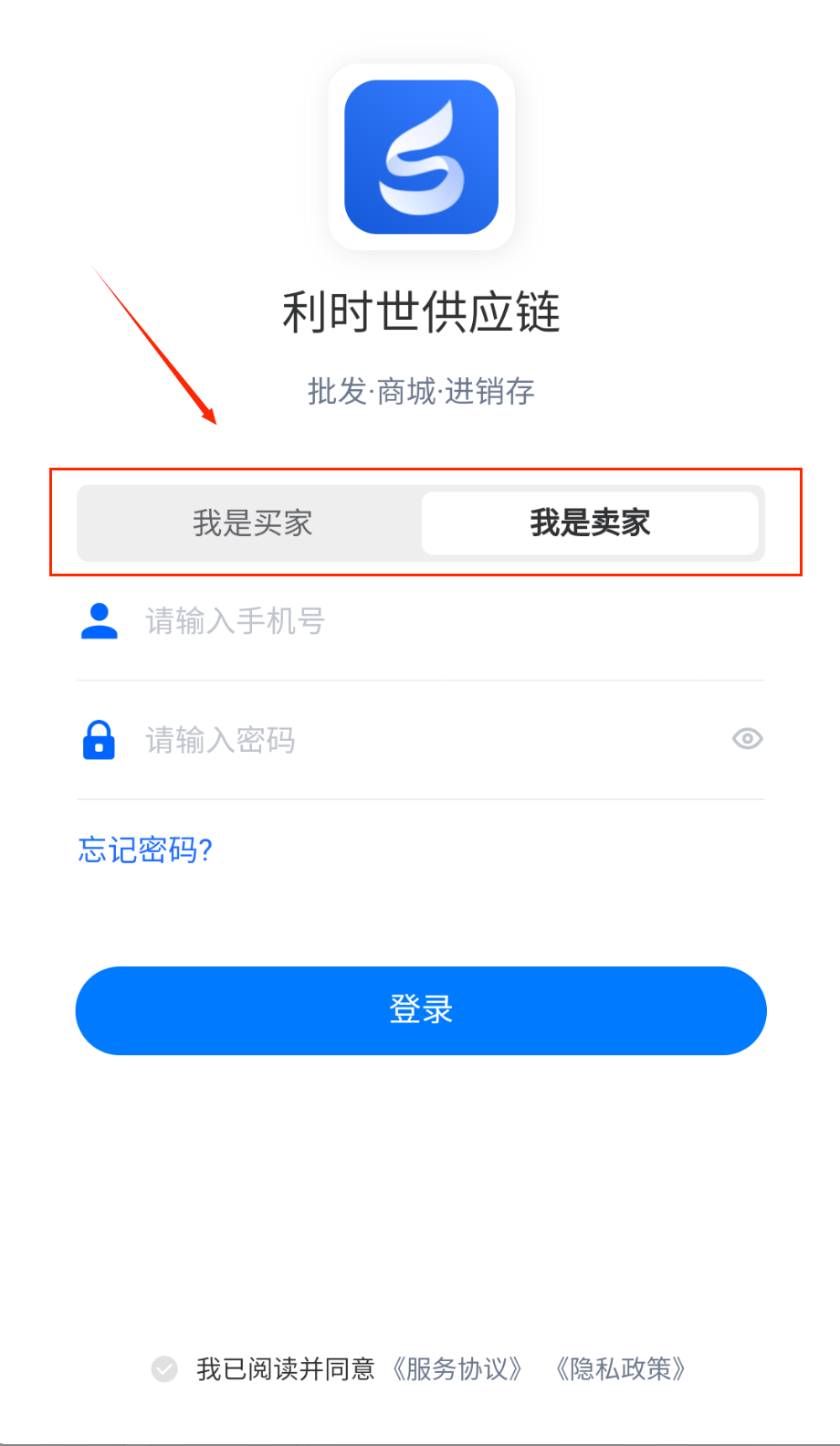View the 《隐私政策》 link
Screen dimensions: 840x1446
621,1369
